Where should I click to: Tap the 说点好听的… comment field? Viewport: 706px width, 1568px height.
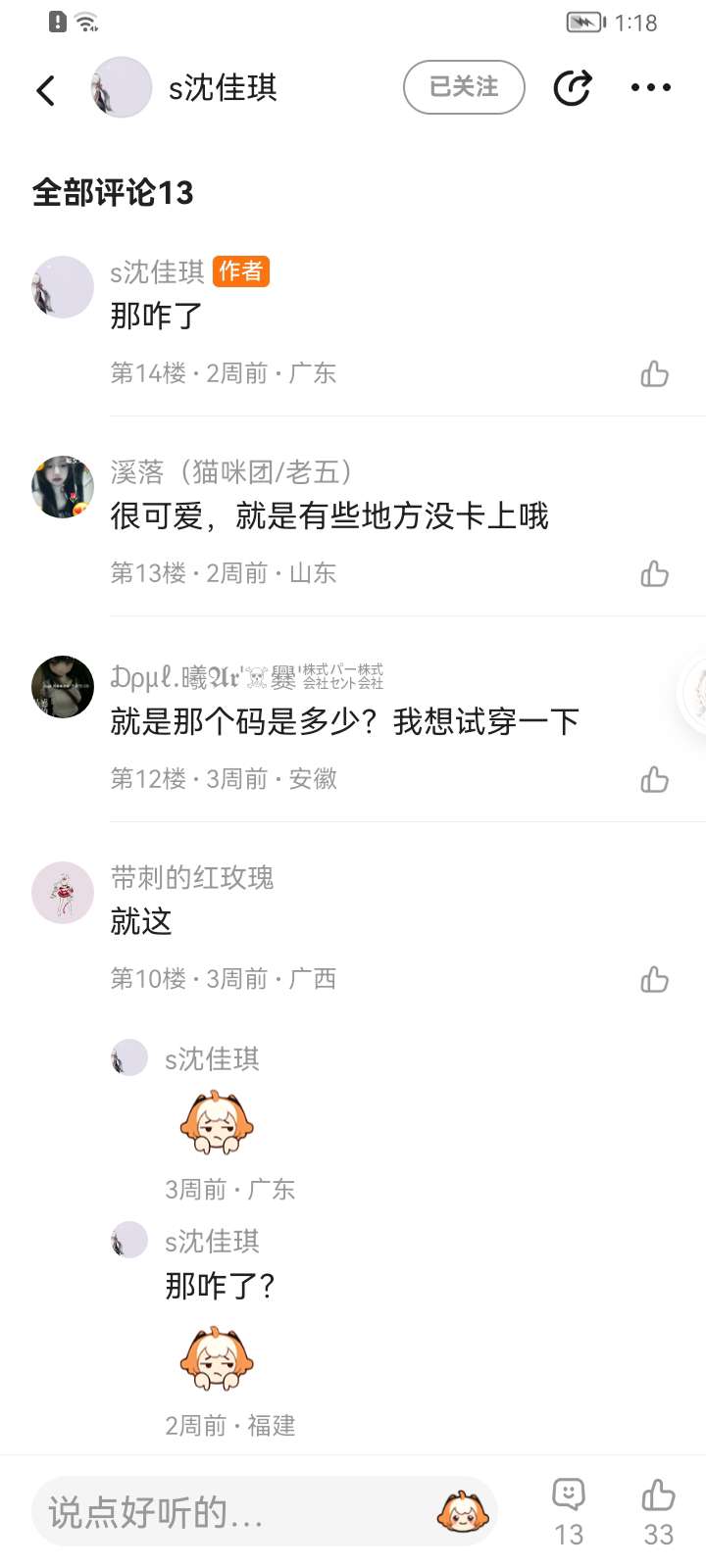click(235, 1512)
